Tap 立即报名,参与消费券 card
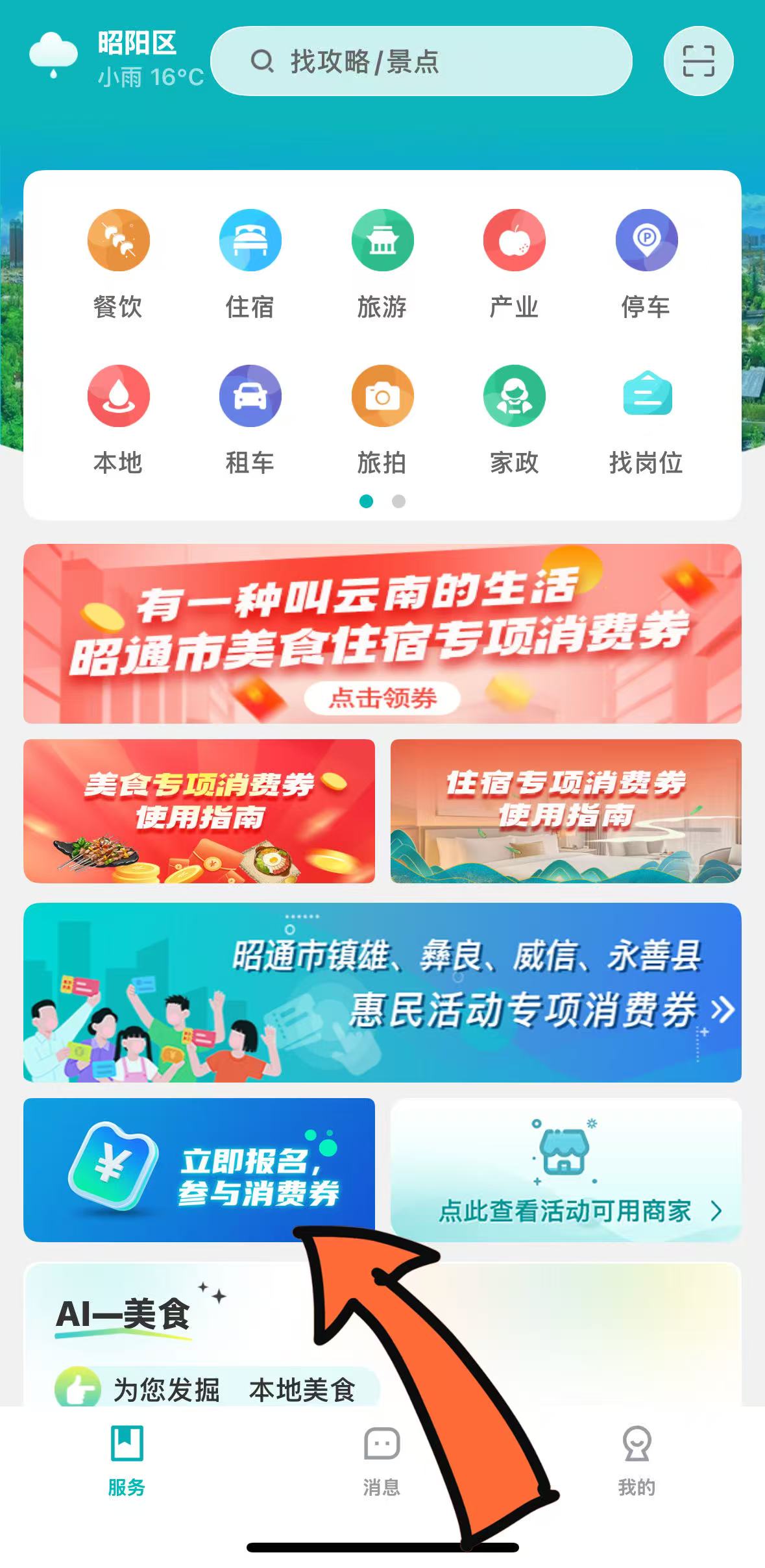This screenshot has width=765, height=1568. 199,1170
